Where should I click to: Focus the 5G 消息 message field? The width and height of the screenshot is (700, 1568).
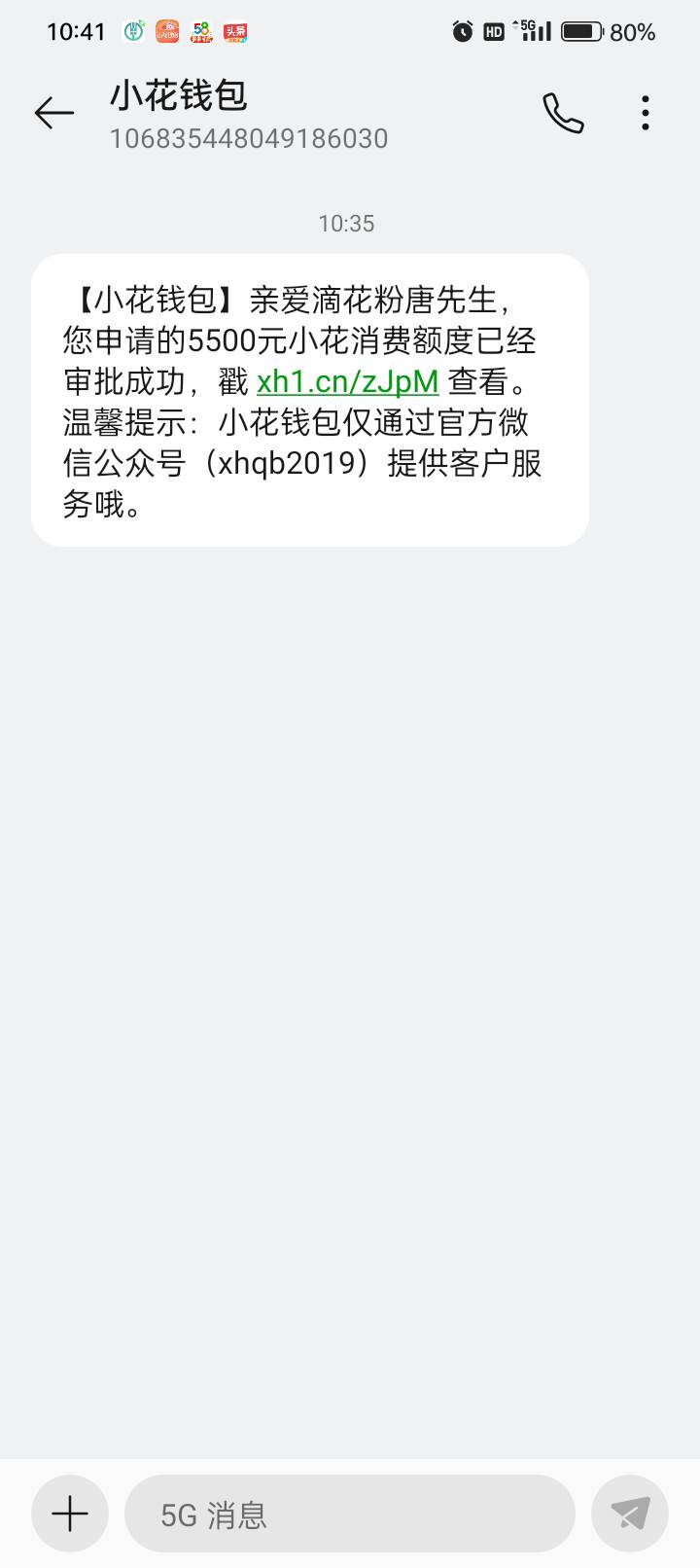point(350,1514)
